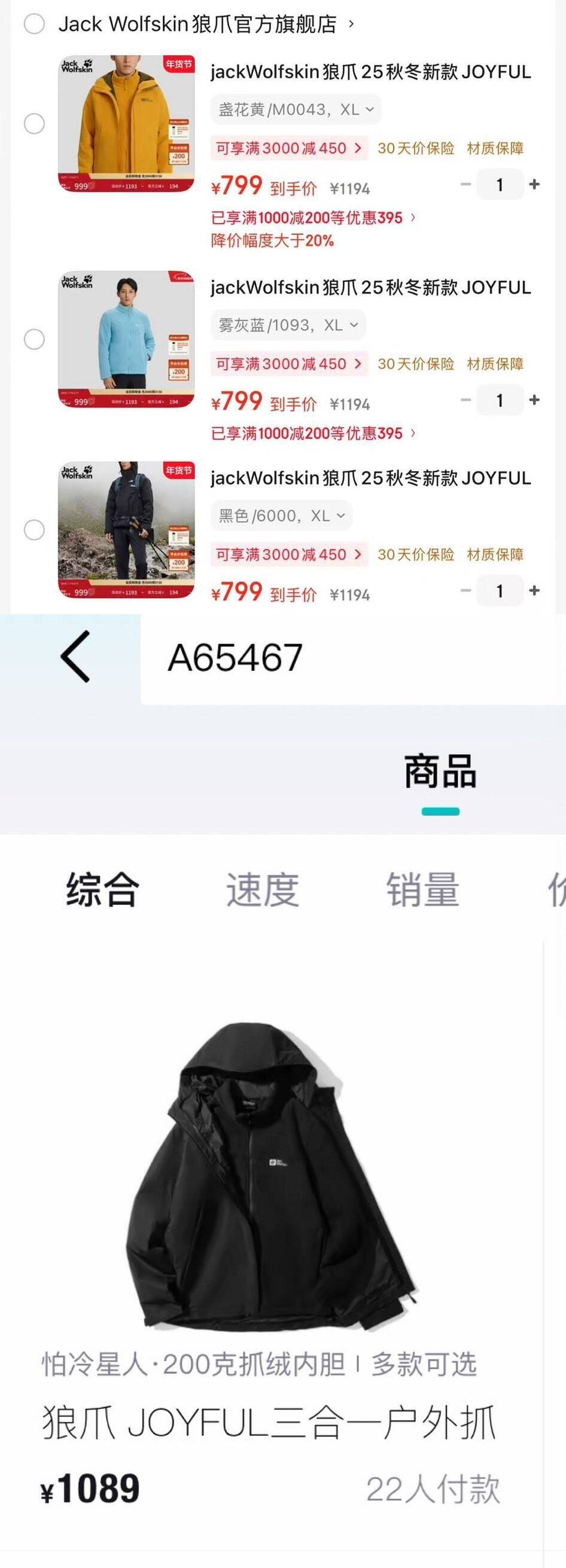Change the 黑色/6000, XL variant
Screen dimensions: 566x1568
click(x=281, y=515)
